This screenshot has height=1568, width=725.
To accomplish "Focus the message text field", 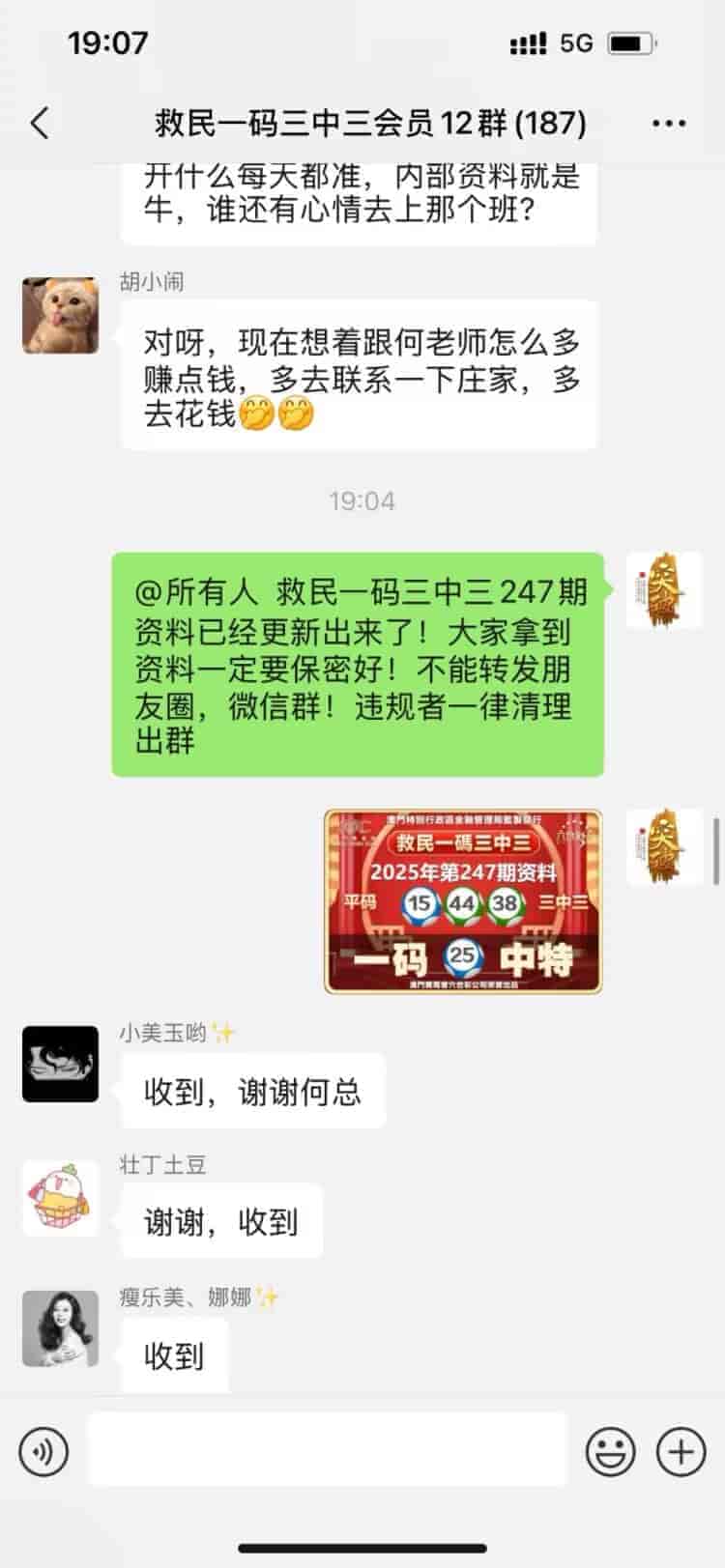I will click(327, 1449).
